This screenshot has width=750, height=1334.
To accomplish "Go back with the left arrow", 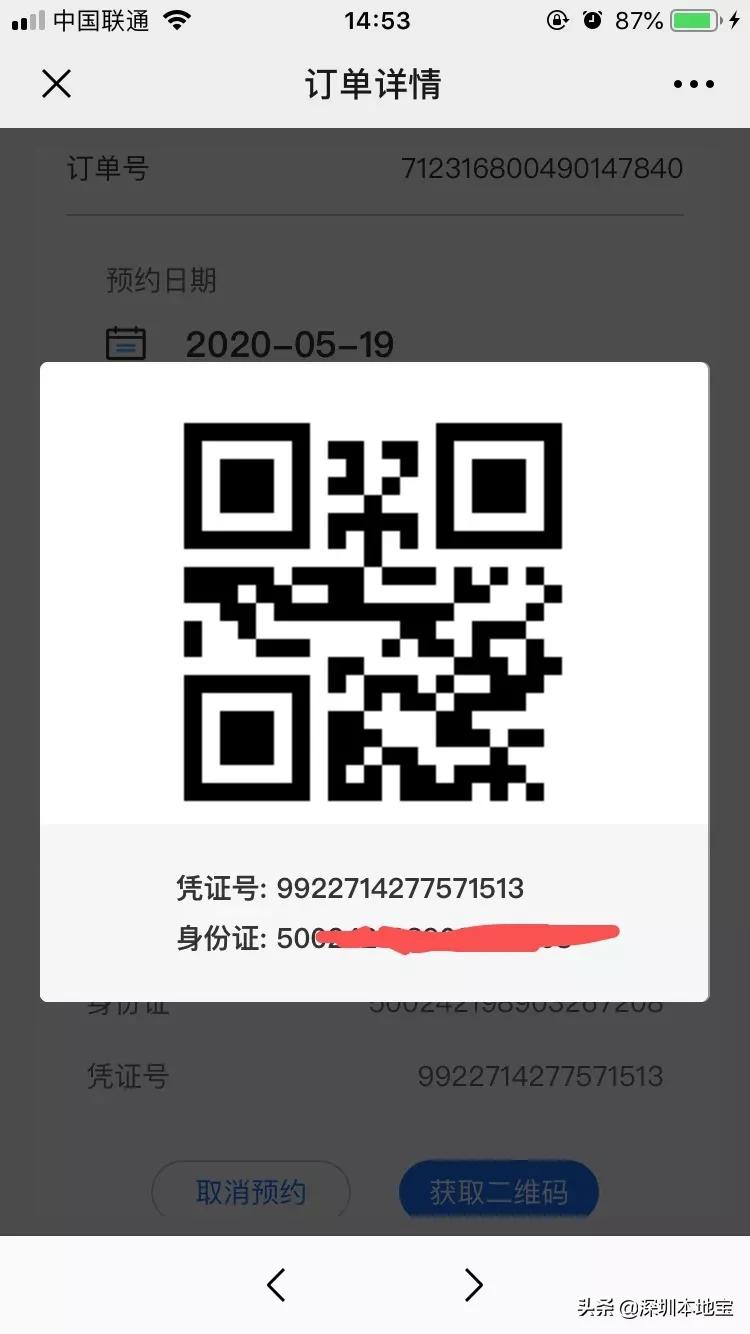I will (x=277, y=1284).
